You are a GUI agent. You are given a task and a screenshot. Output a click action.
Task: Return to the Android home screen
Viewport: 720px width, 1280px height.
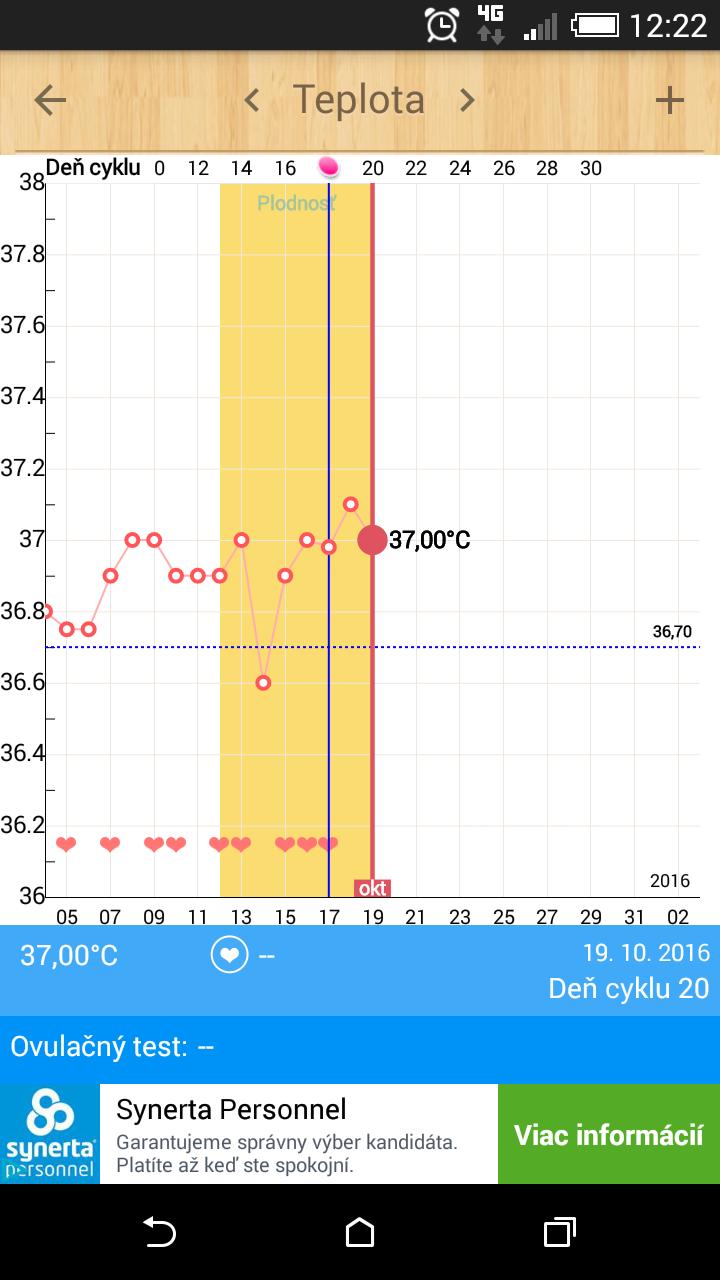coord(360,1232)
